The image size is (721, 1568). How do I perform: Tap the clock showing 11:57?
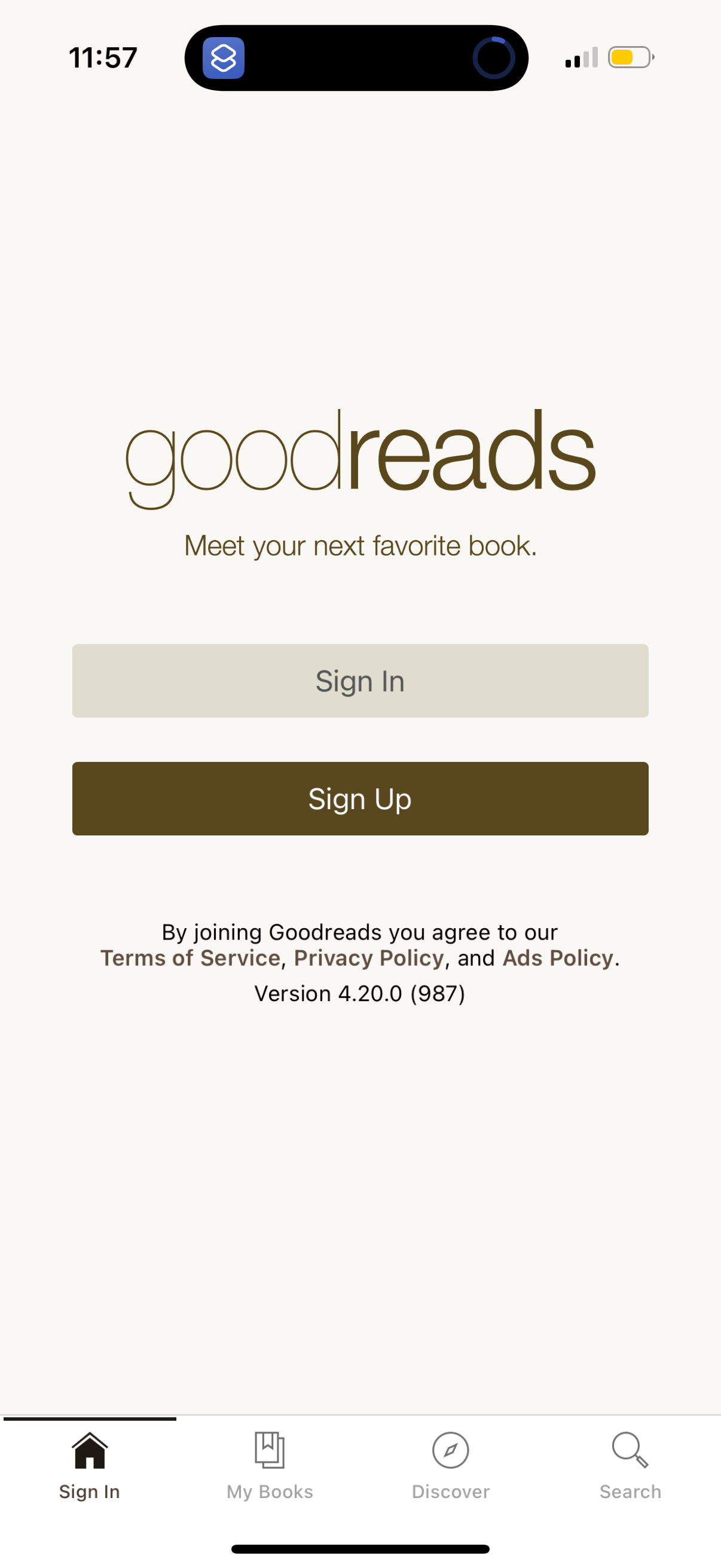click(101, 57)
